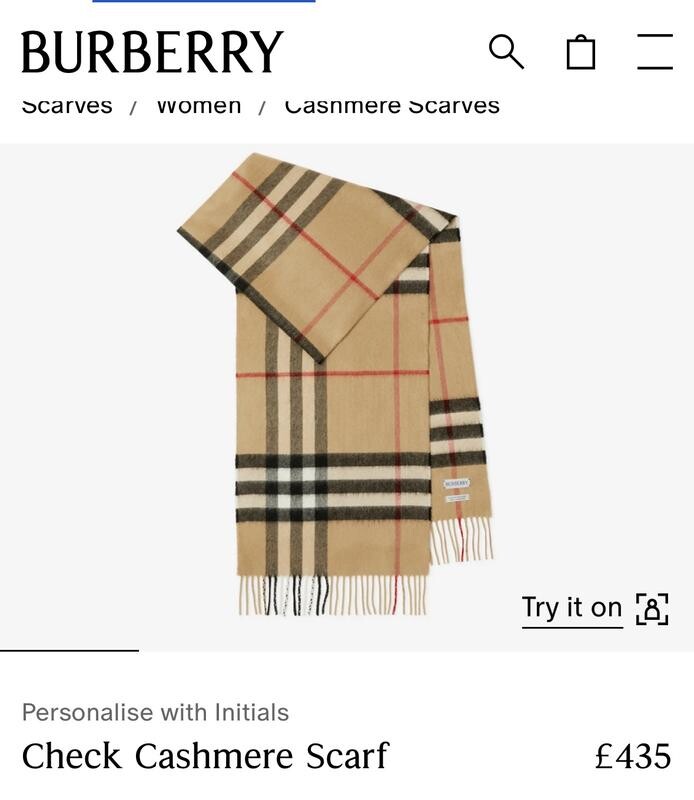Image resolution: width=694 pixels, height=800 pixels.
Task: Open the Scarves breadcrumb link
Action: [67, 106]
